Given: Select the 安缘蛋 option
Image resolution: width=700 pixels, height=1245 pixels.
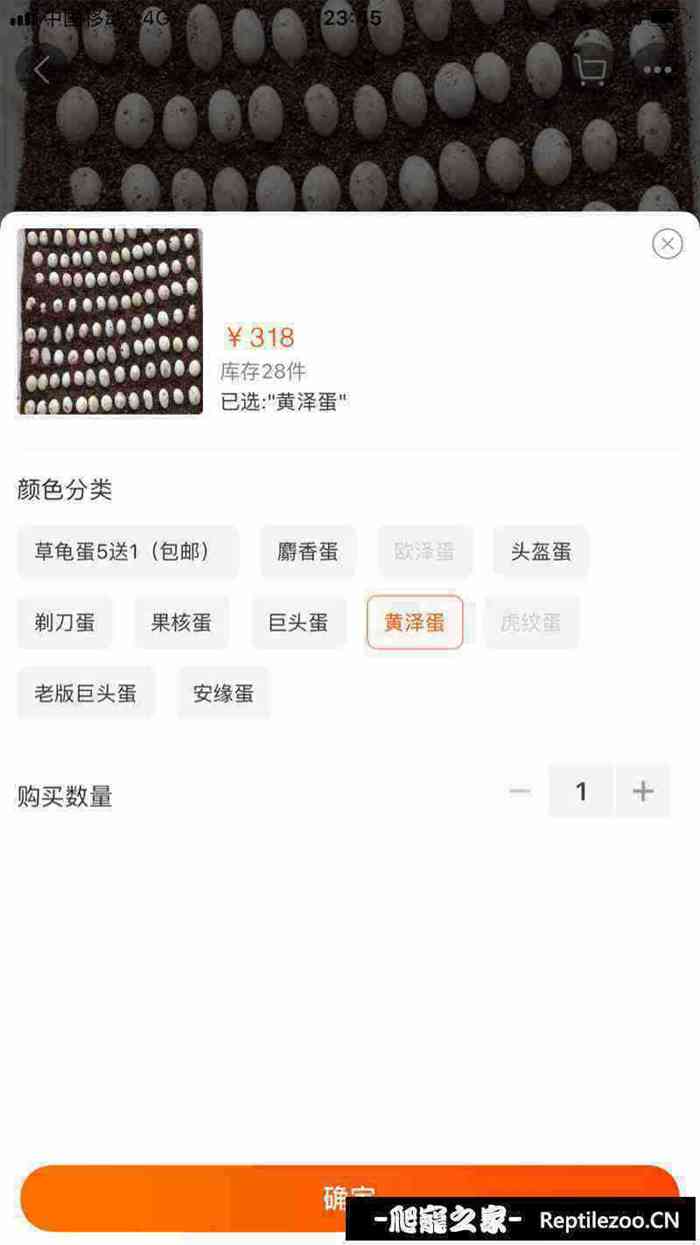Looking at the screenshot, I should [x=224, y=693].
